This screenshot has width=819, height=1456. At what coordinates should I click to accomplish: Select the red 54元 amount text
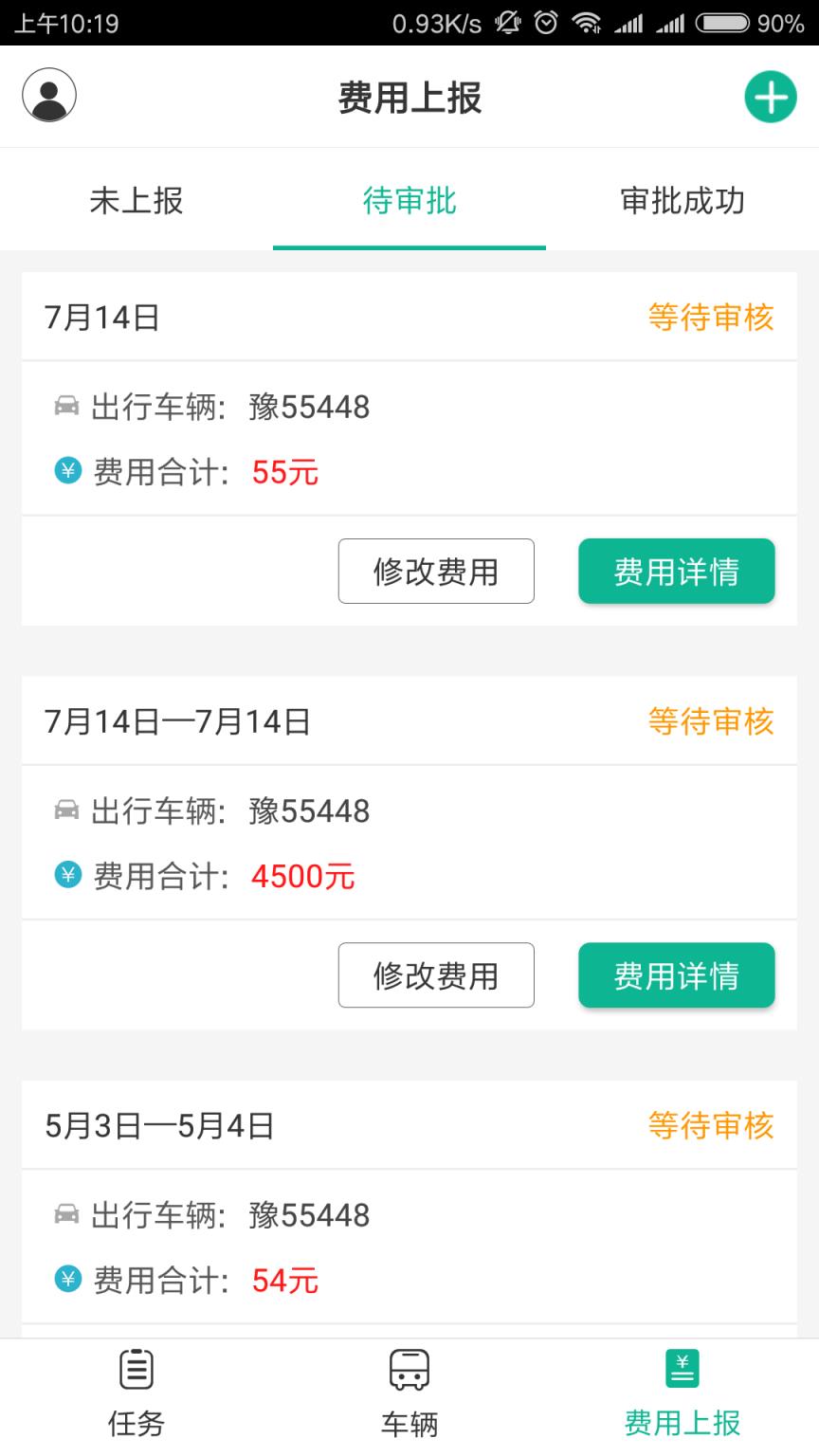click(x=282, y=1280)
